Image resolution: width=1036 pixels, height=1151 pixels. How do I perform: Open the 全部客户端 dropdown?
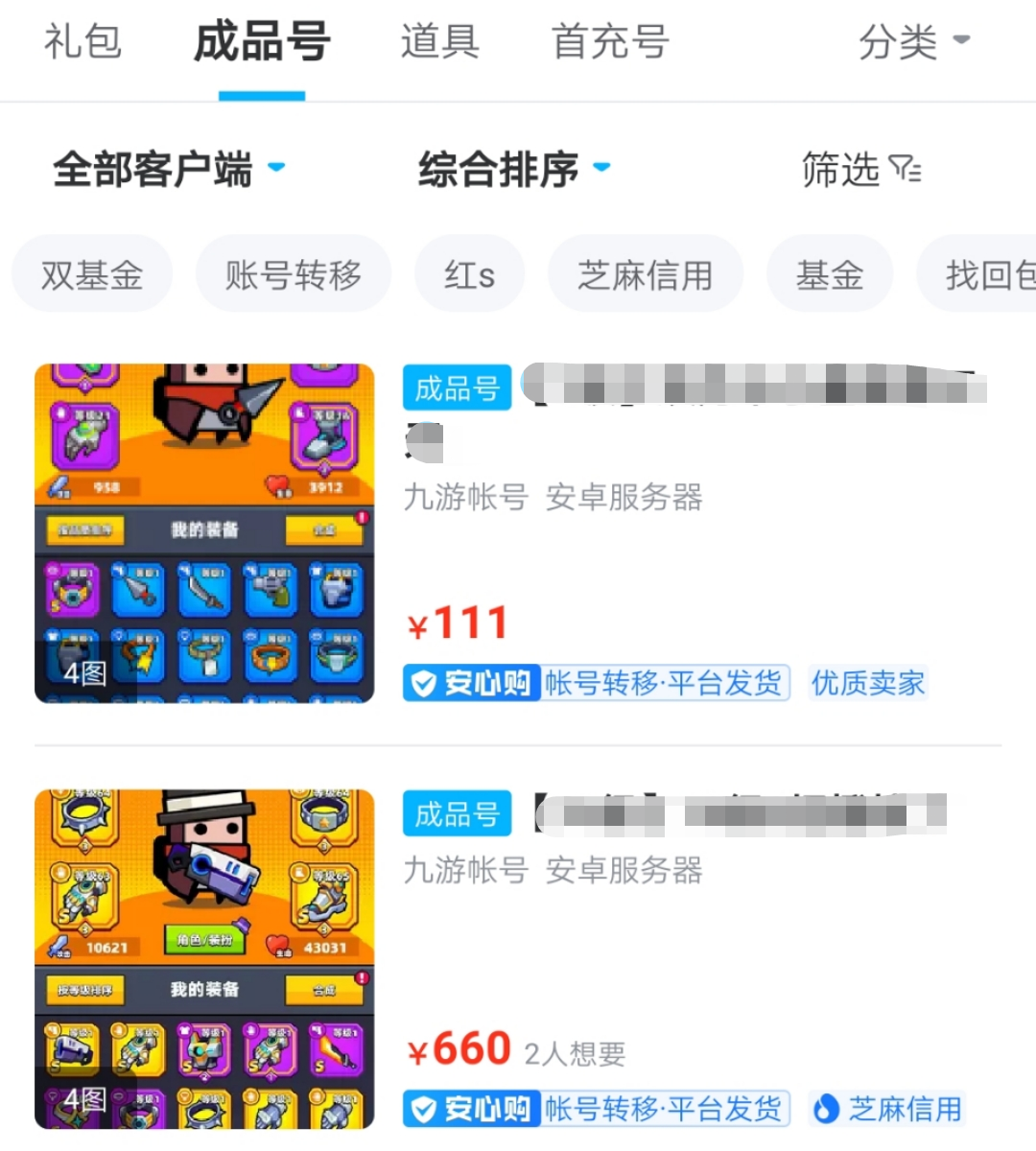click(x=168, y=170)
